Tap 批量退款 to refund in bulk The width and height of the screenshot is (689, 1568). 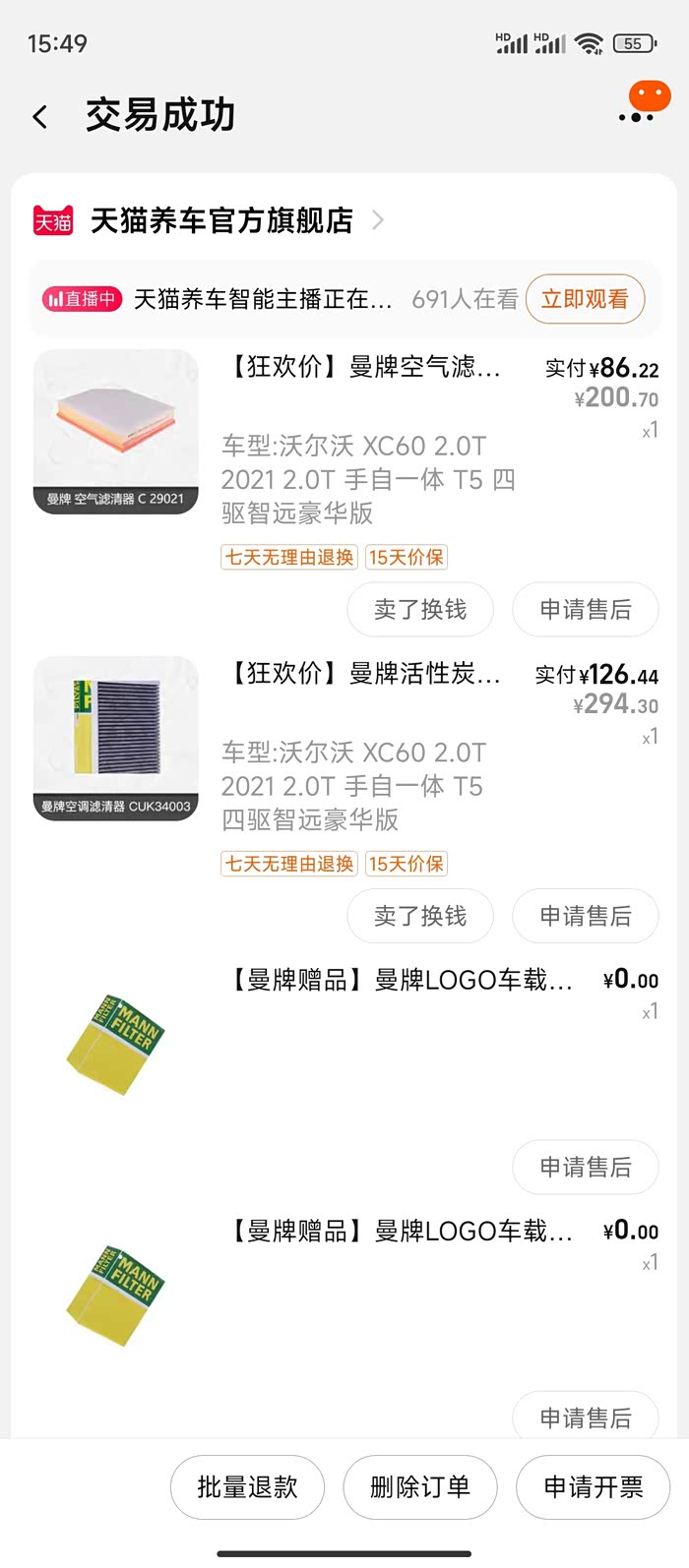coord(247,1487)
